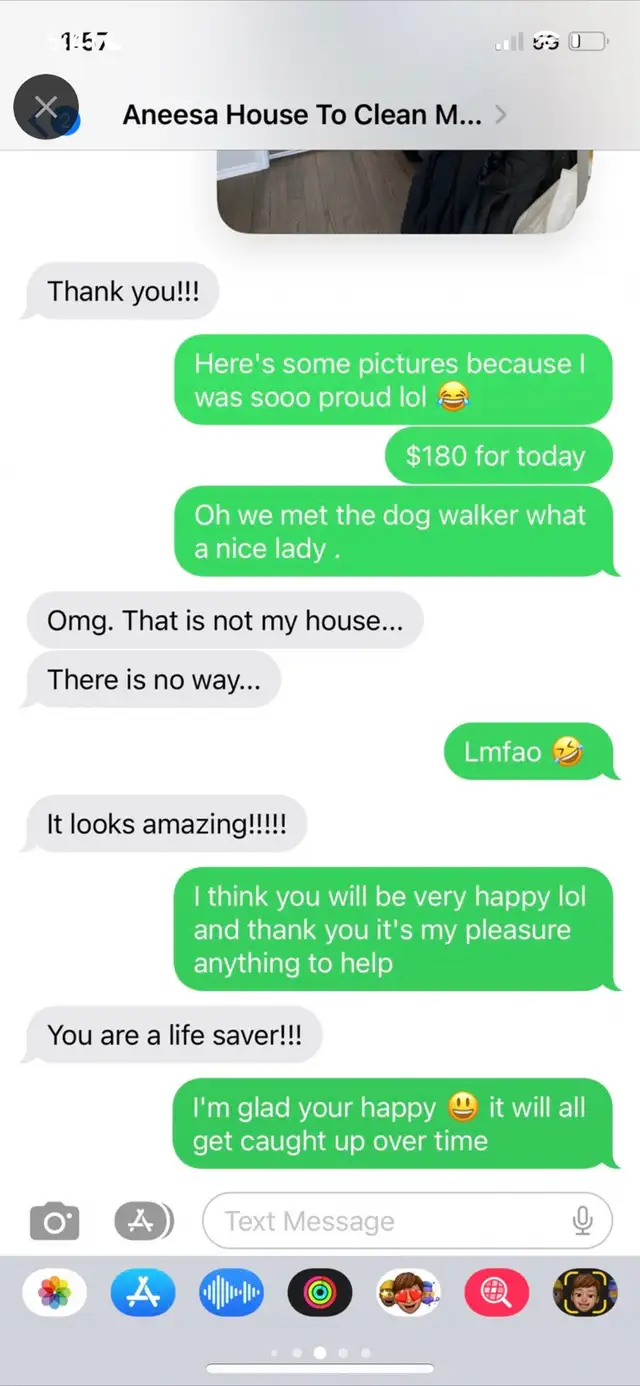Tap the microphone dictation icon

click(x=582, y=1221)
